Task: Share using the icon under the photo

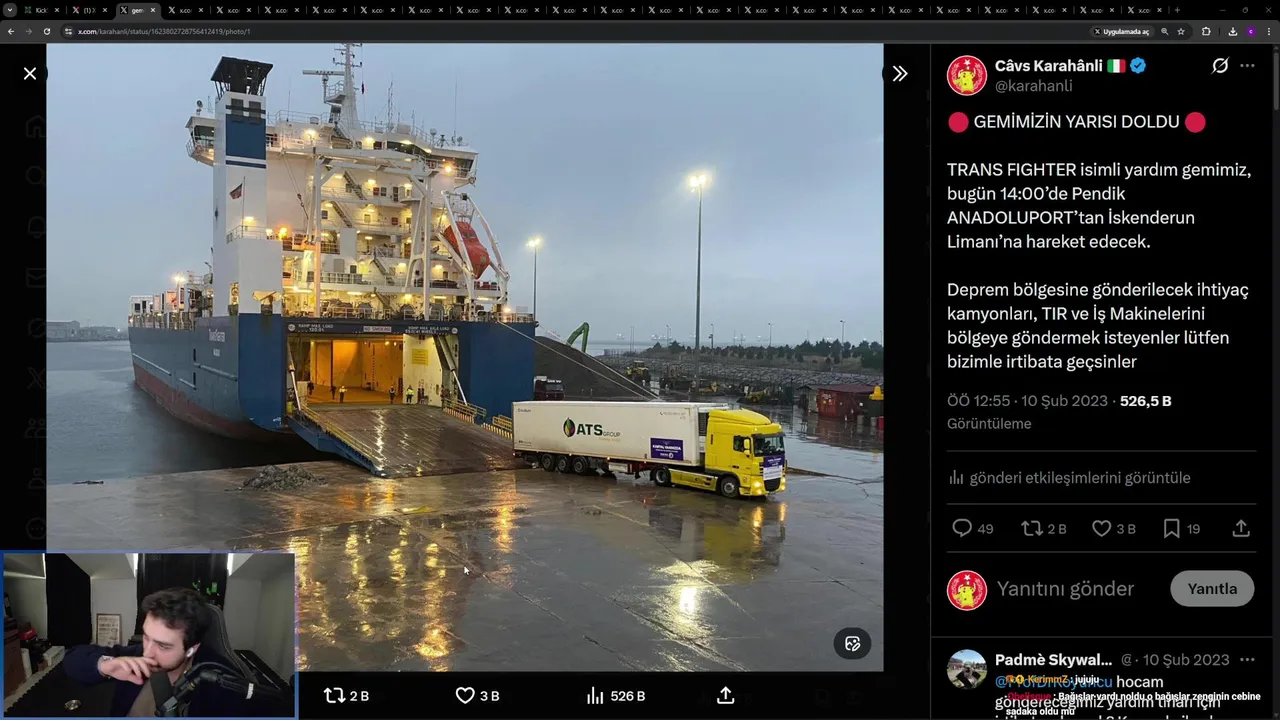Action: (x=726, y=695)
